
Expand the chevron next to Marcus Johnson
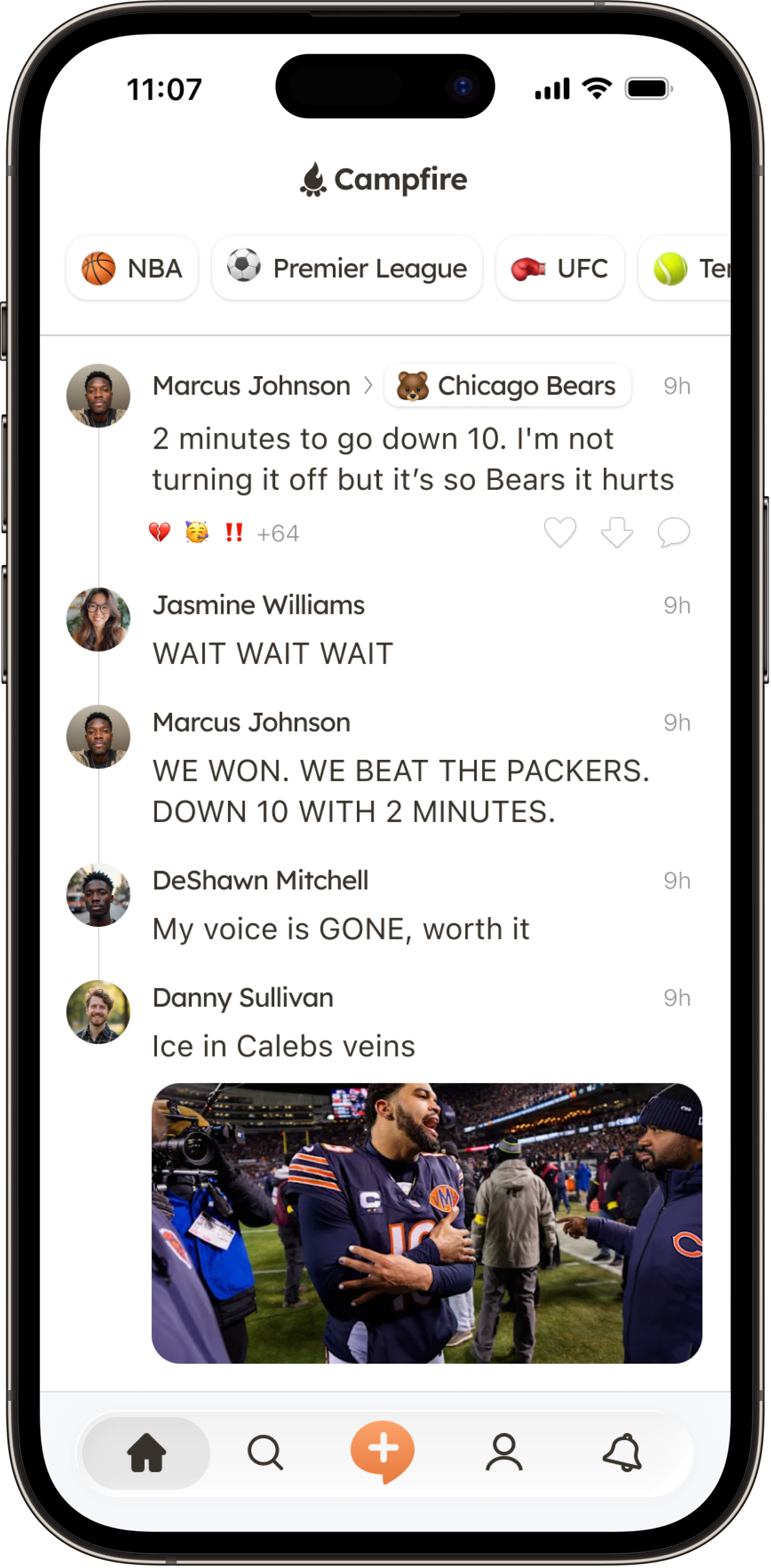(370, 385)
